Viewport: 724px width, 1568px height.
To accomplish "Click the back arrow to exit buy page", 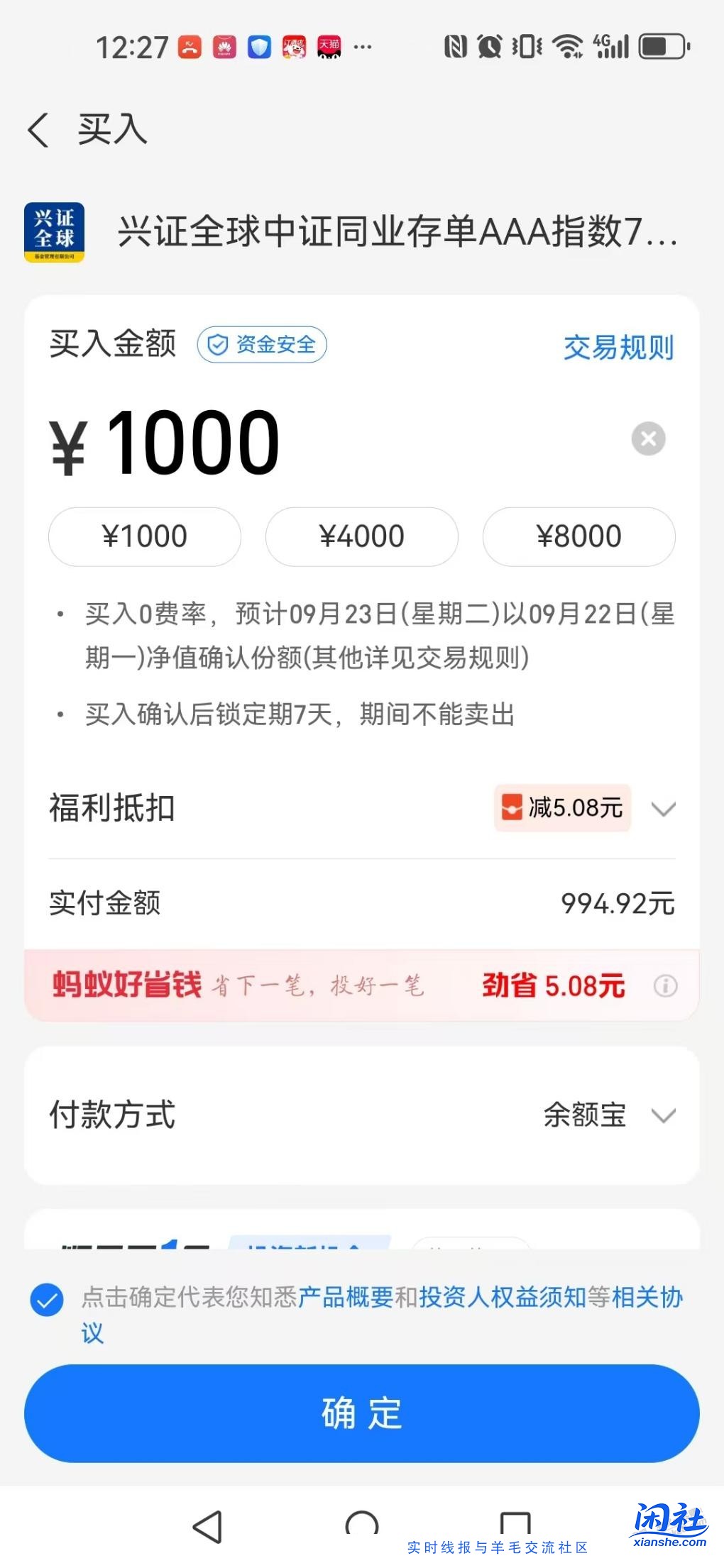I will pyautogui.click(x=40, y=131).
